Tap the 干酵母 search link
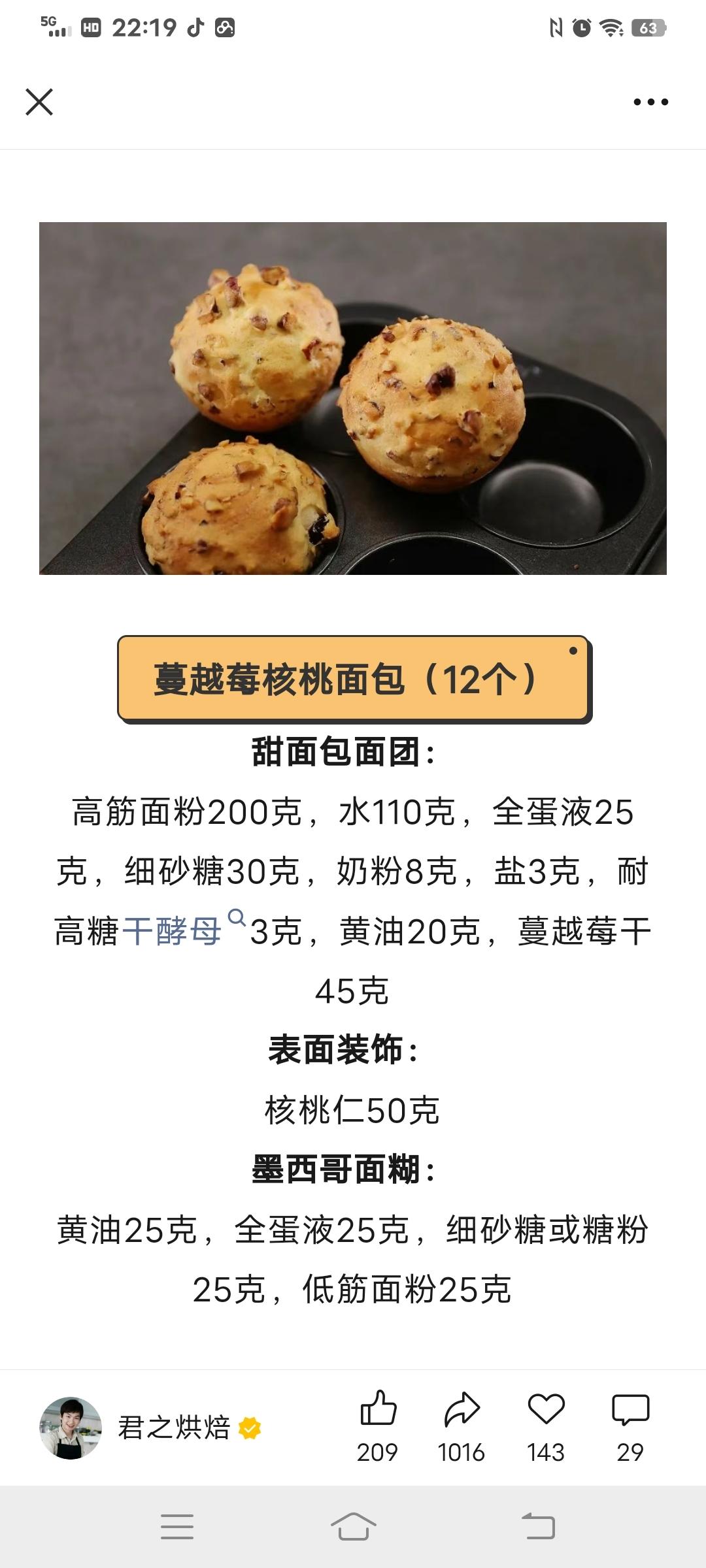The width and height of the screenshot is (706, 1568). [171, 931]
